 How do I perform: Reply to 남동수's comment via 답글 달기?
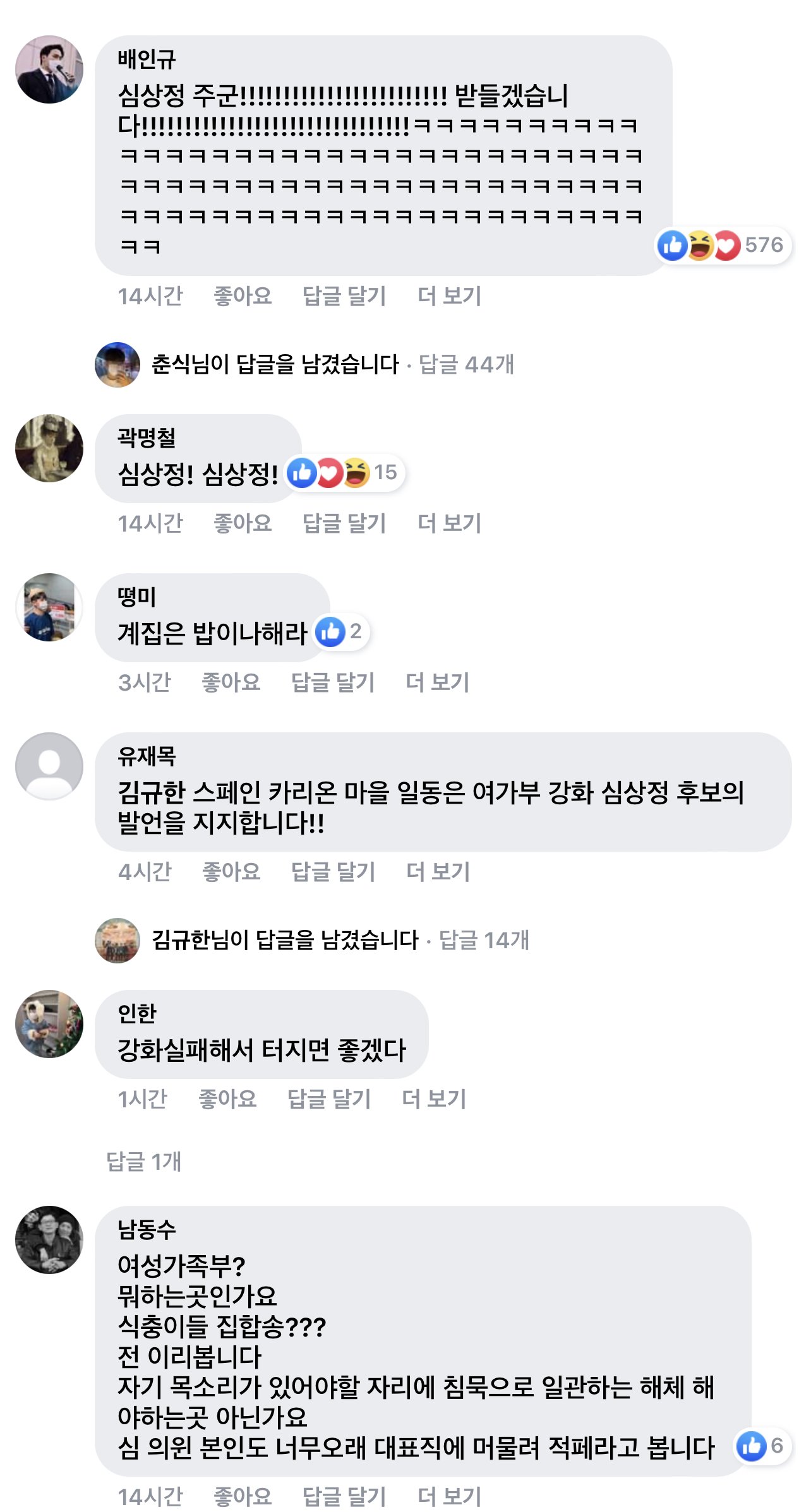point(344,1496)
